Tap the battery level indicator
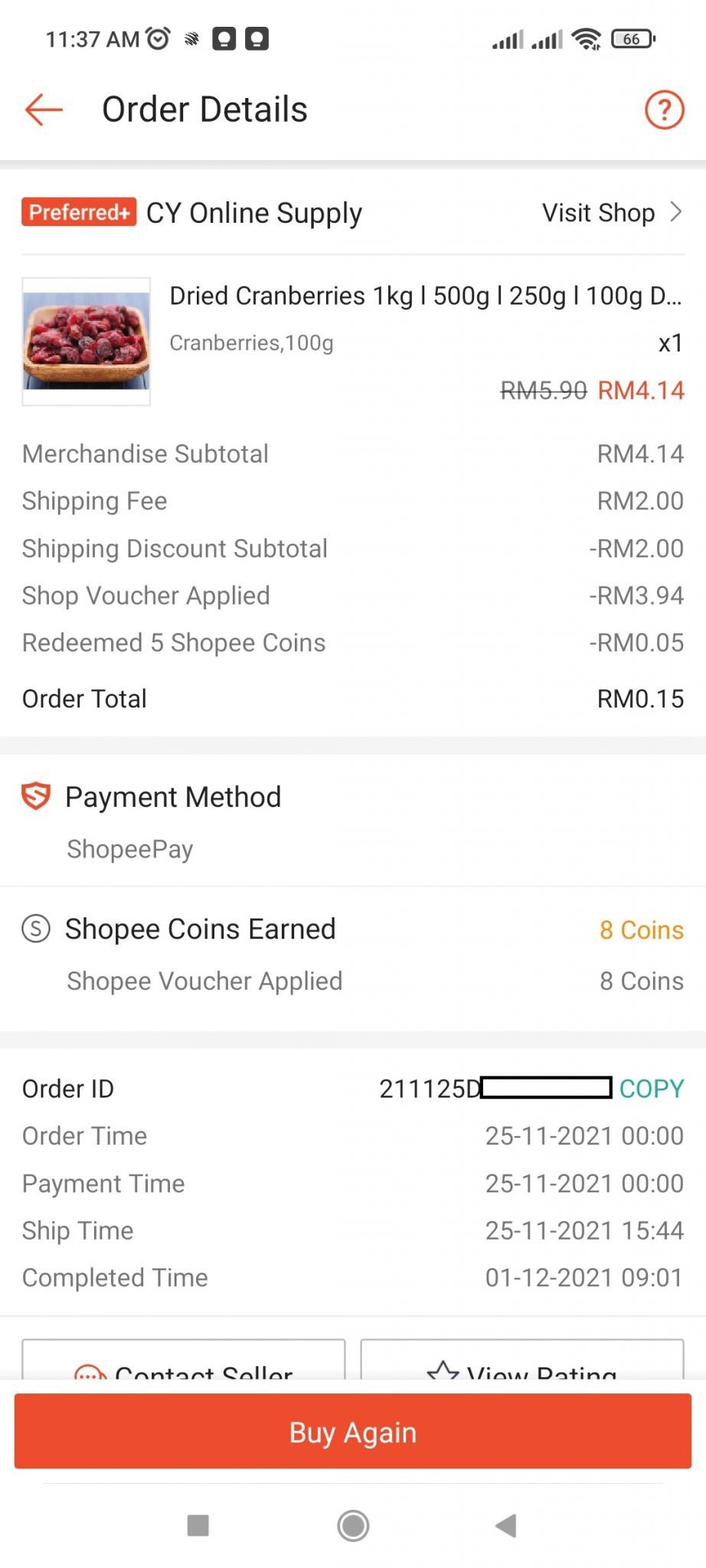The image size is (706, 1568). 631,38
